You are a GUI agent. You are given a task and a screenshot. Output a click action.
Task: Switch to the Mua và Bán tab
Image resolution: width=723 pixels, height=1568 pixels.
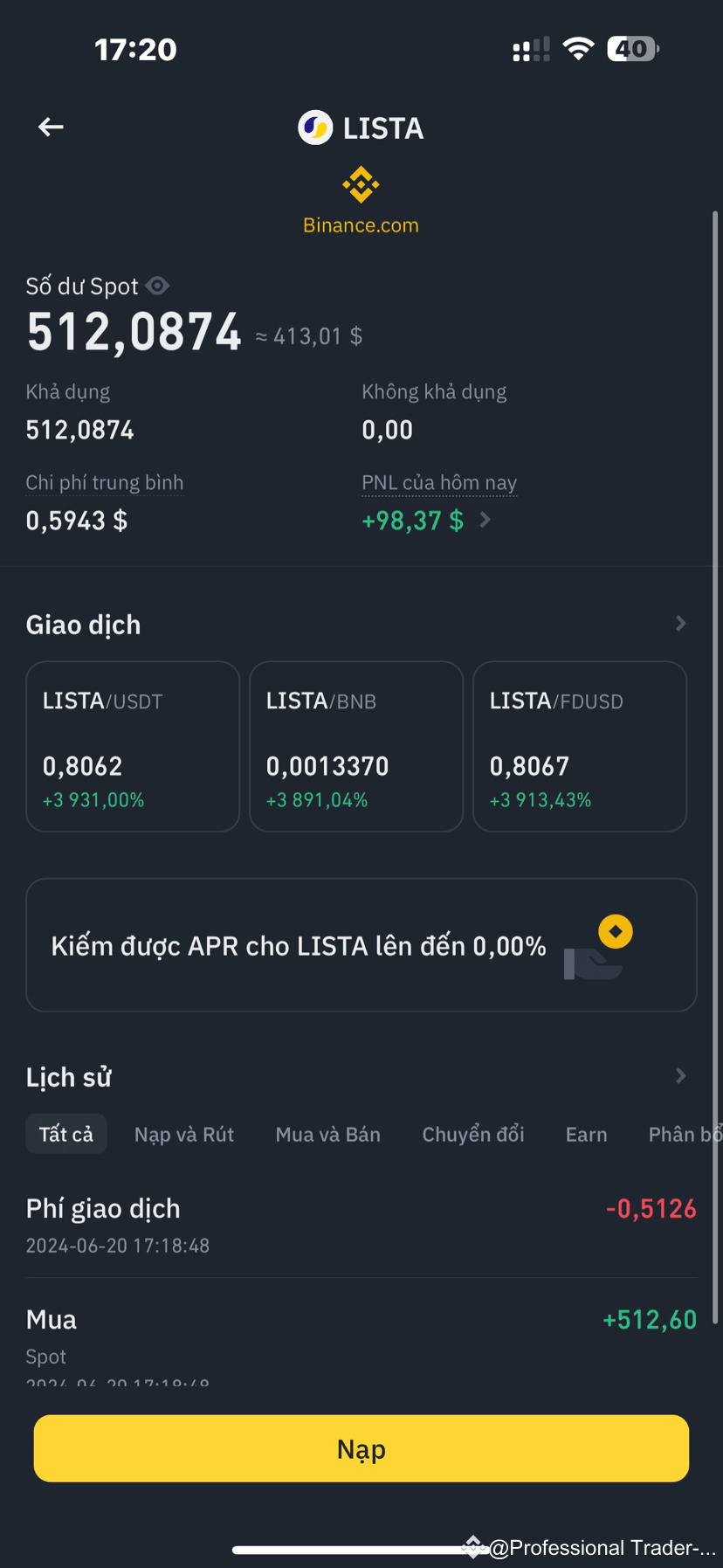(328, 1134)
